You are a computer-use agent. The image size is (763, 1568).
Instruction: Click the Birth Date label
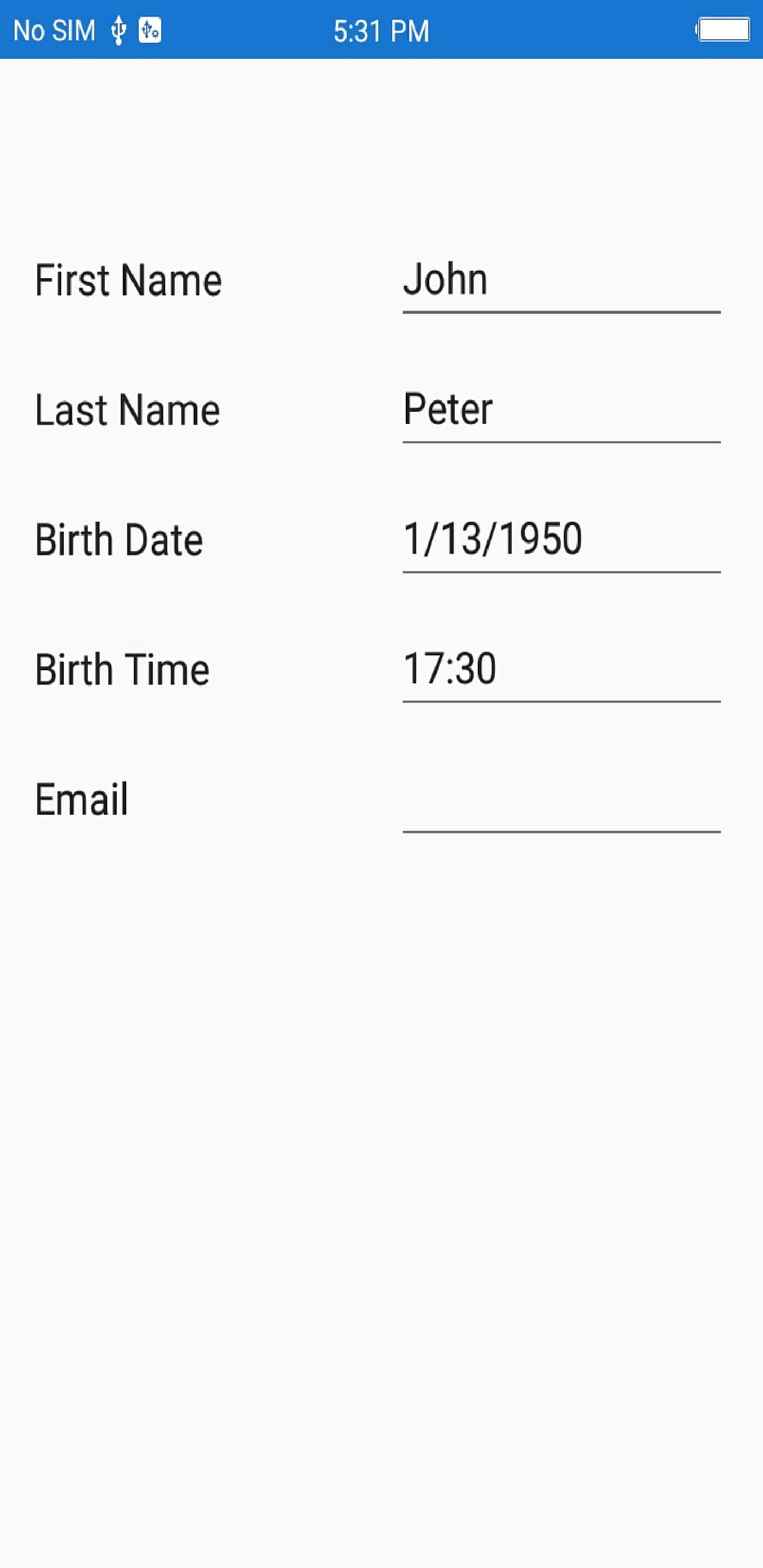pyautogui.click(x=120, y=539)
